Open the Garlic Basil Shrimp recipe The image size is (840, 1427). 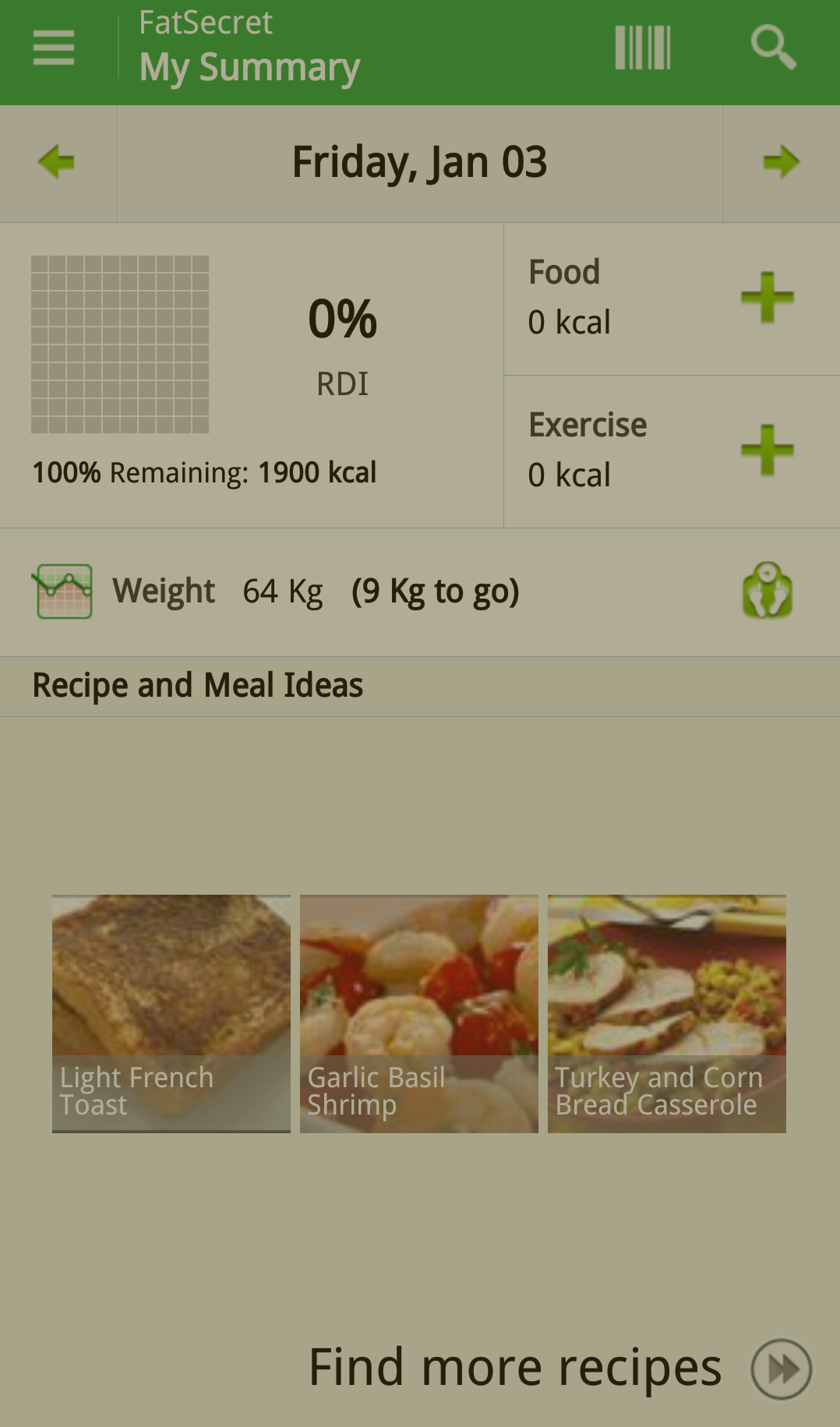[x=419, y=1013]
